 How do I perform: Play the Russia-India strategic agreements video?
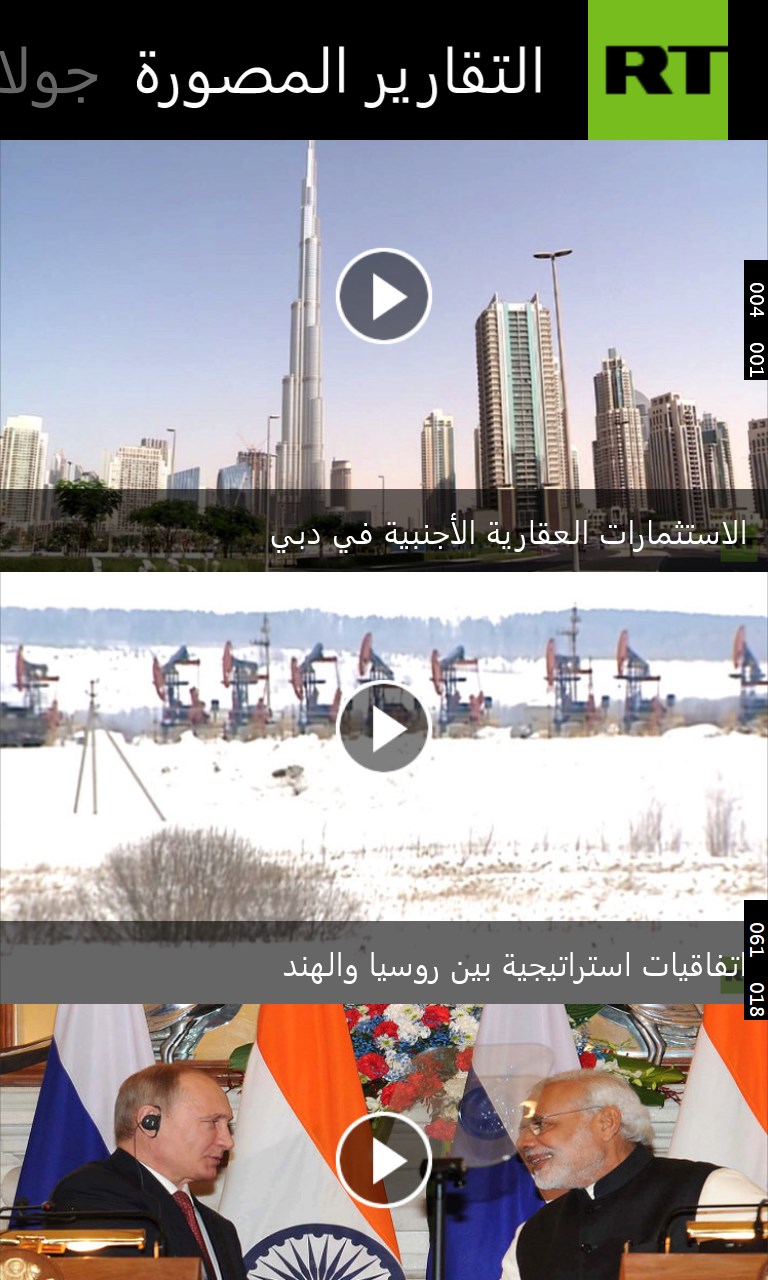tap(384, 729)
